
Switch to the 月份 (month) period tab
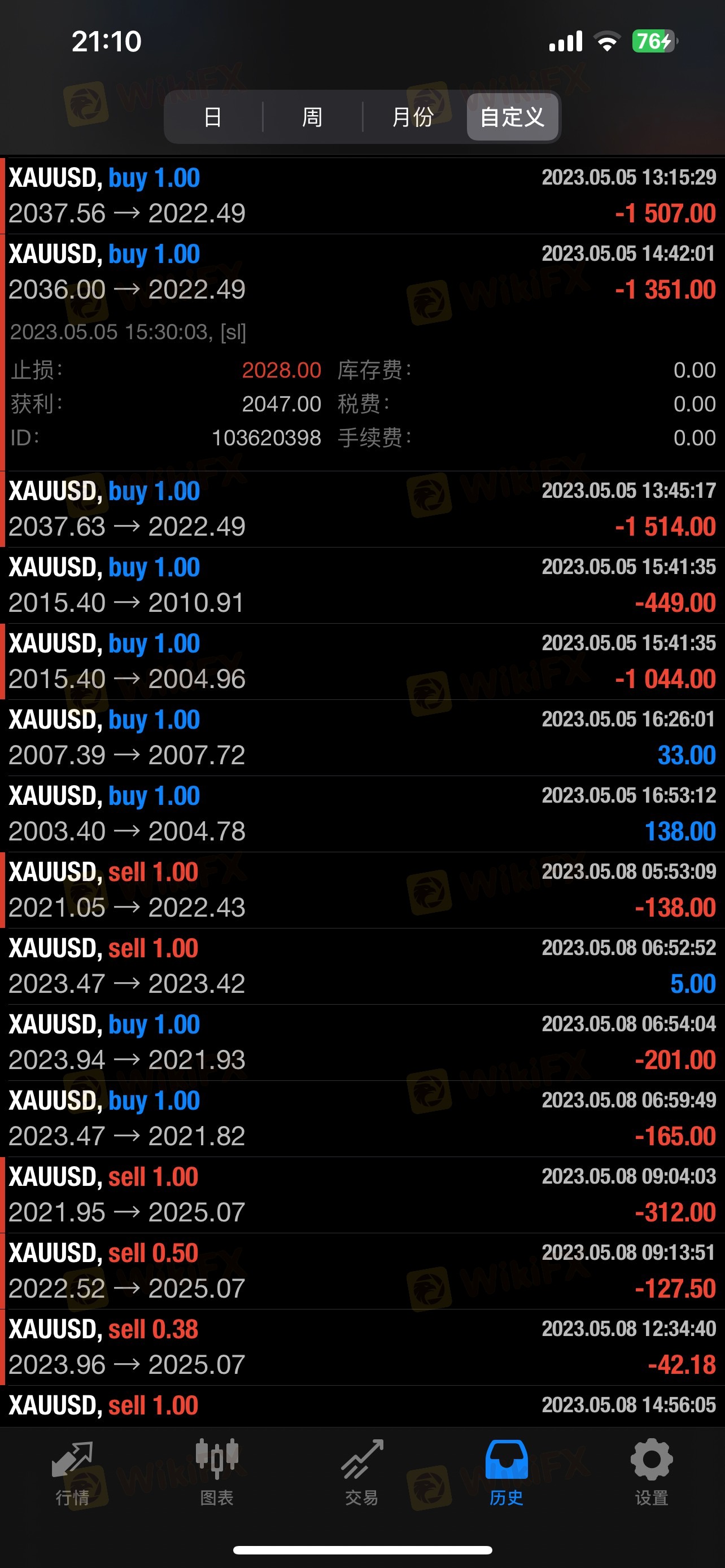click(x=413, y=117)
